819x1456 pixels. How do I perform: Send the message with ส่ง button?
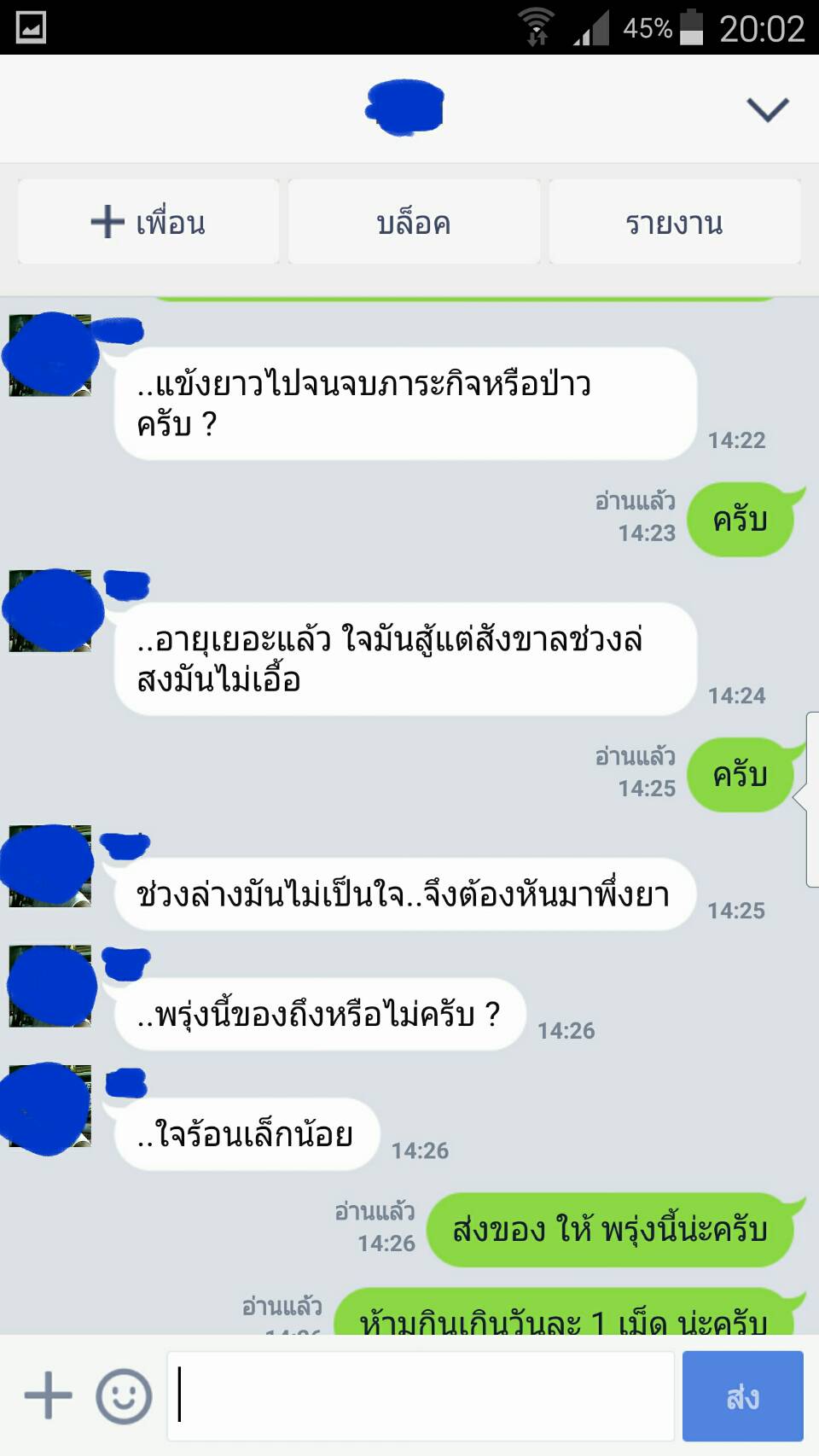pos(742,1396)
